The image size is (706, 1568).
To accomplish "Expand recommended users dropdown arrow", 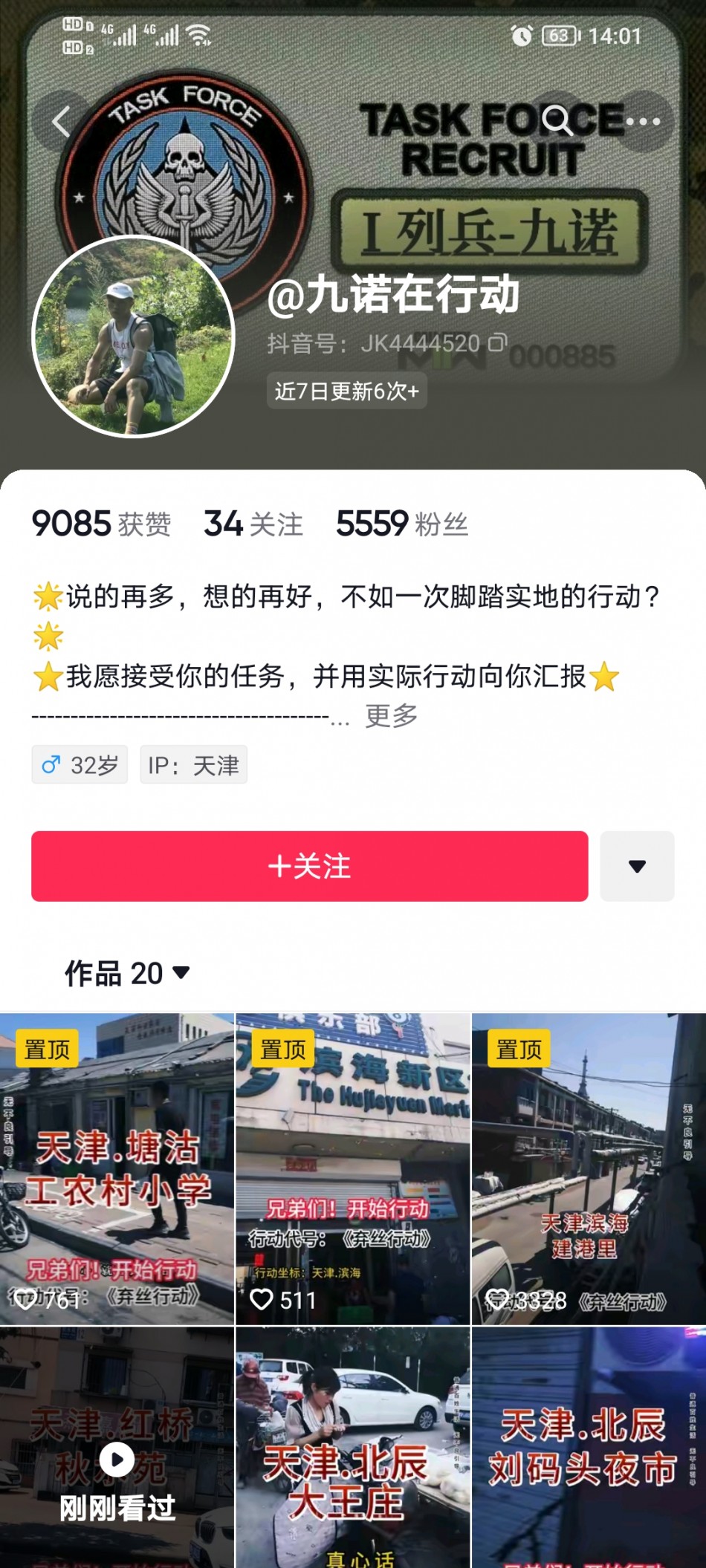I will [x=637, y=866].
